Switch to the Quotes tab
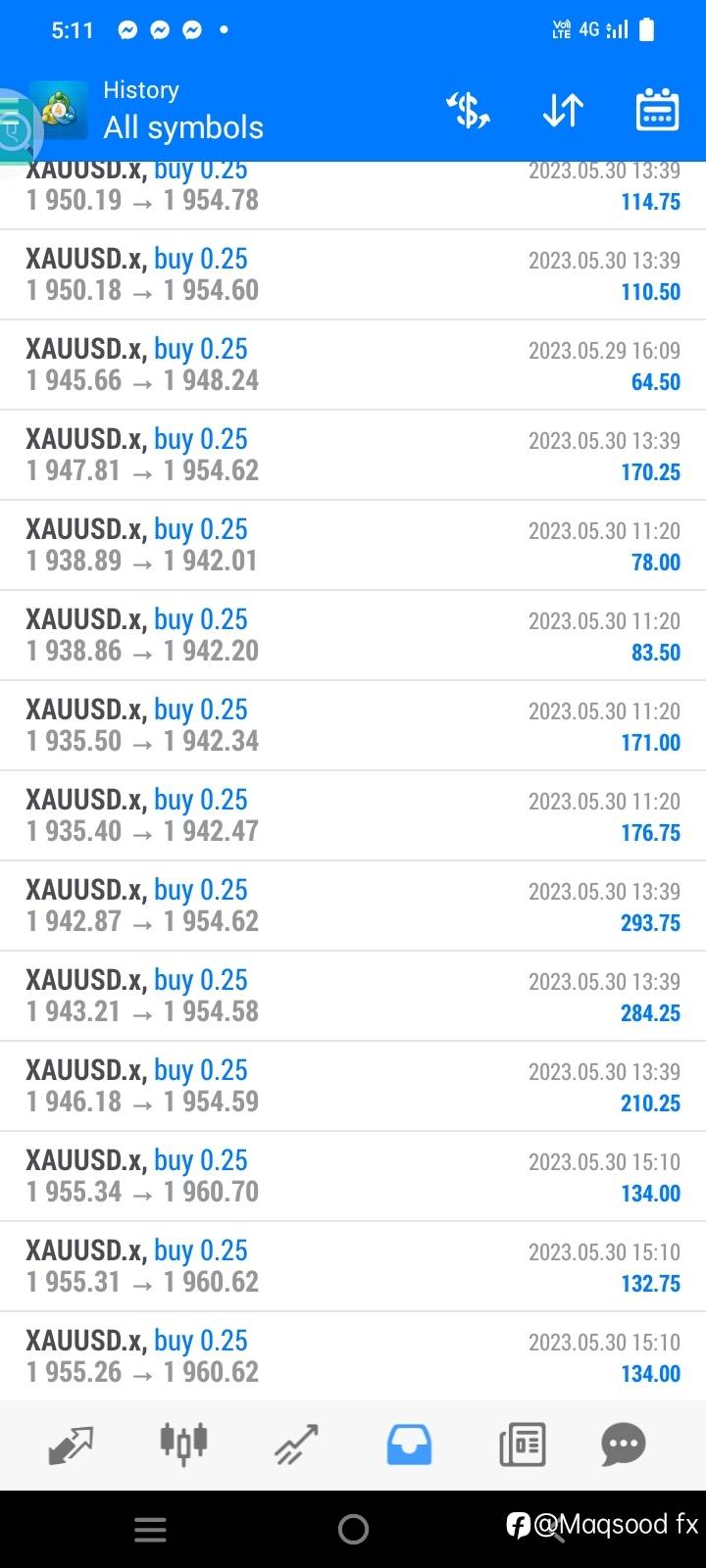This screenshot has width=706, height=1568. (71, 1445)
